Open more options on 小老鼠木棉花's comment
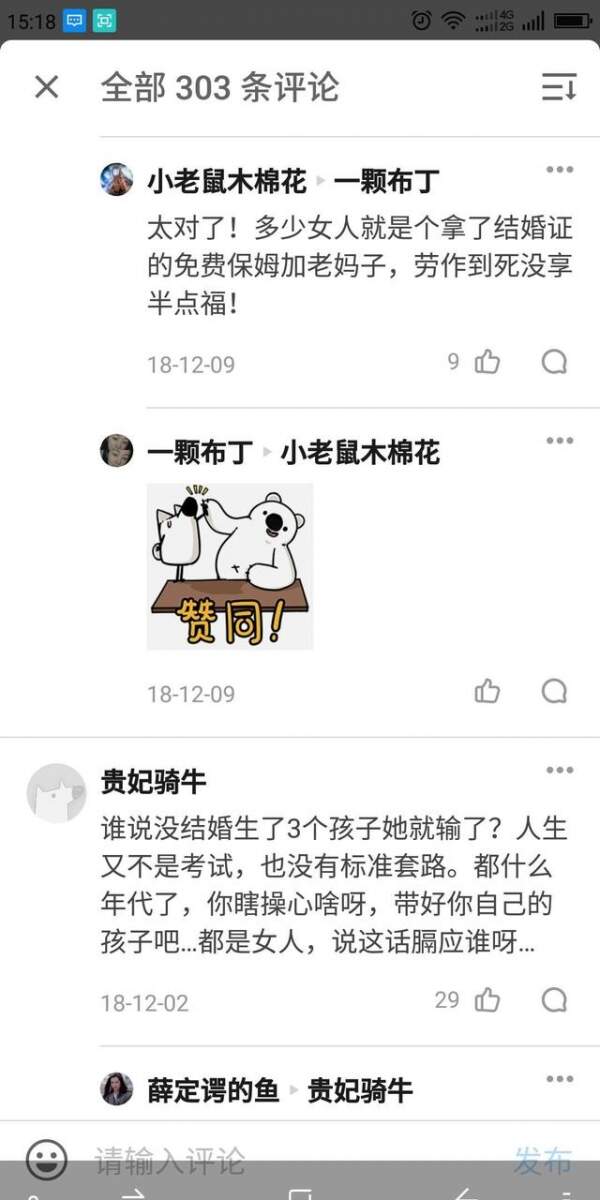The width and height of the screenshot is (600, 1200). (559, 170)
